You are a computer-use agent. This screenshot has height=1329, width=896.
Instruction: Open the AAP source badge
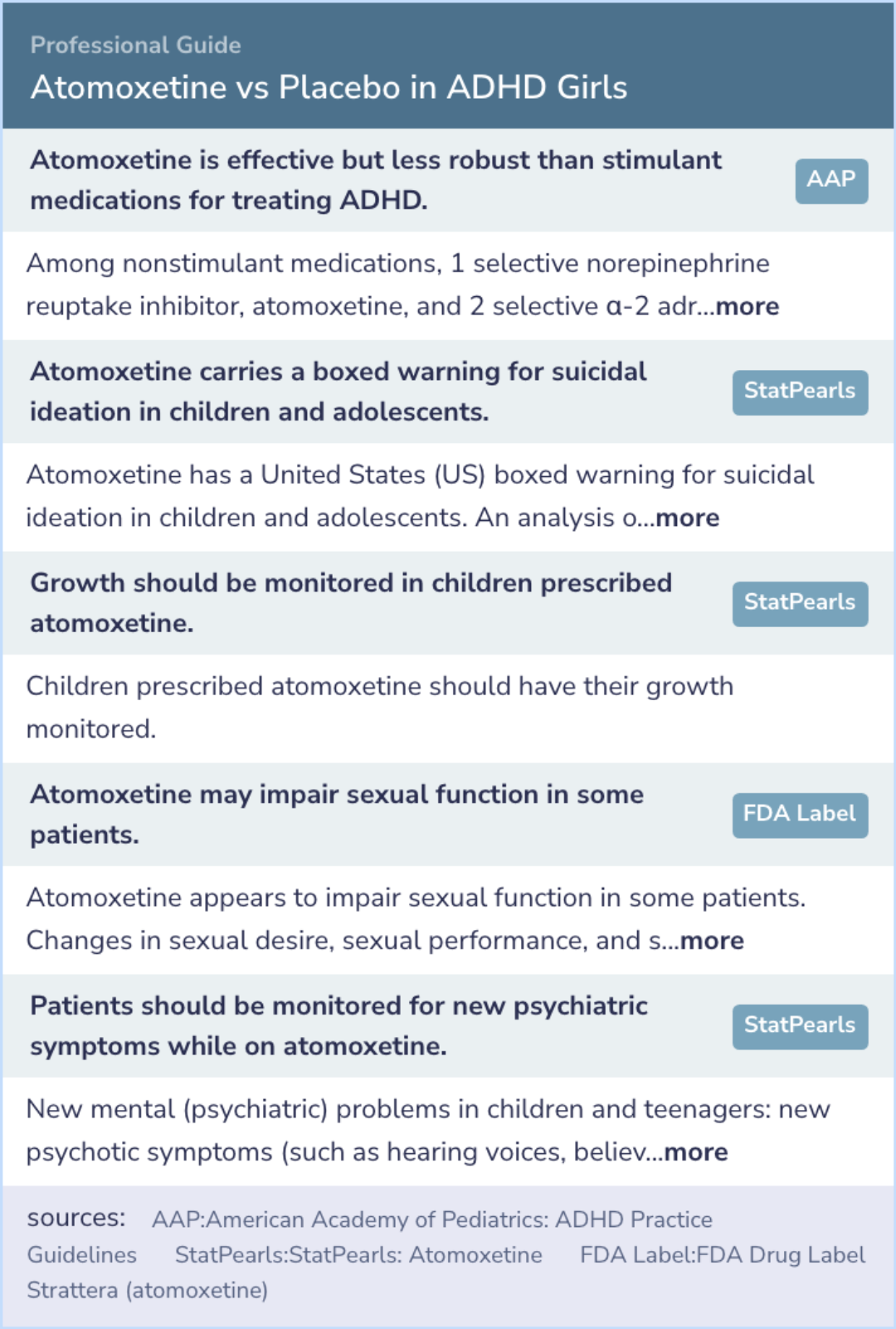coord(831,180)
